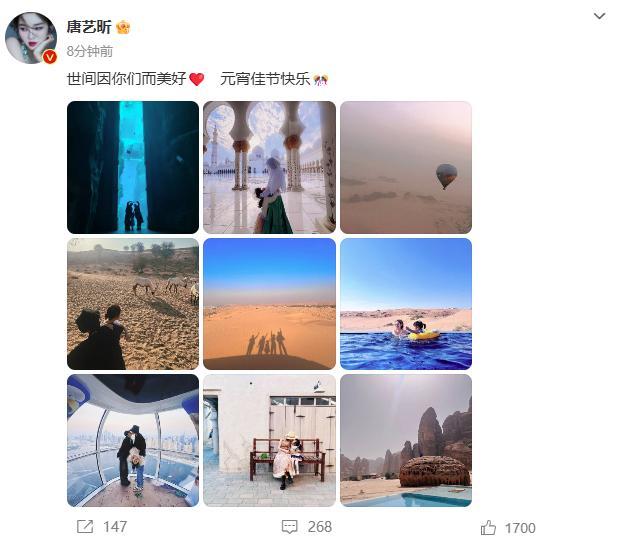The image size is (622, 546).
Task: Open the username 唐艺昕 link
Action: tap(88, 27)
